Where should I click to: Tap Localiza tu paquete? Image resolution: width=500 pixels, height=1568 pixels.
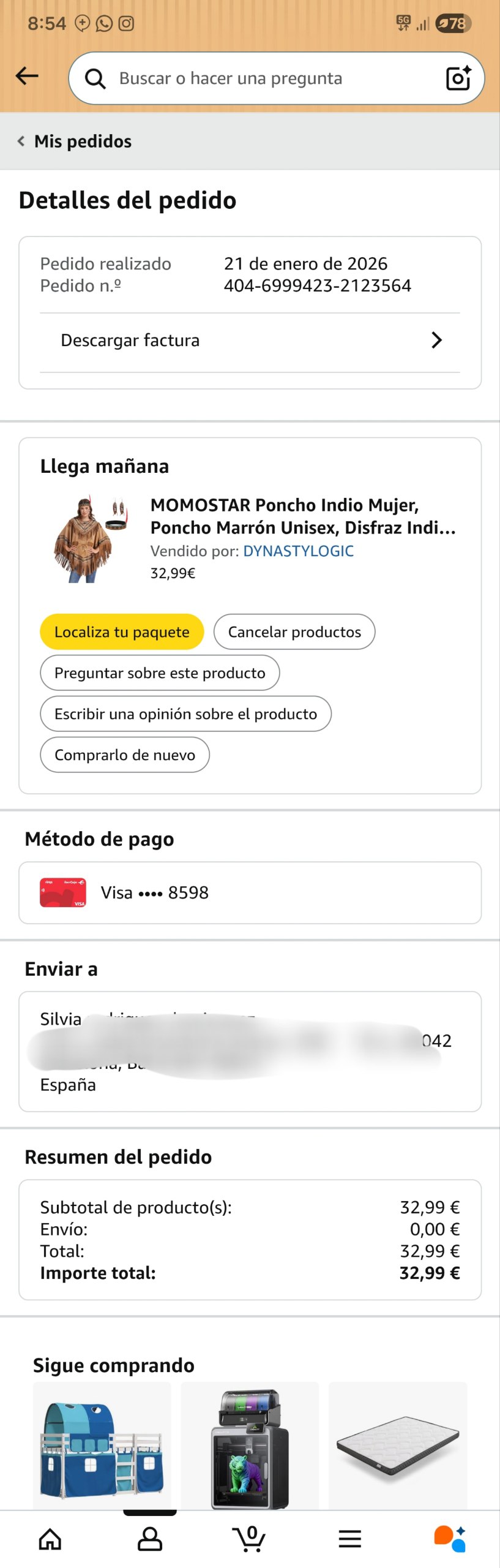click(122, 632)
